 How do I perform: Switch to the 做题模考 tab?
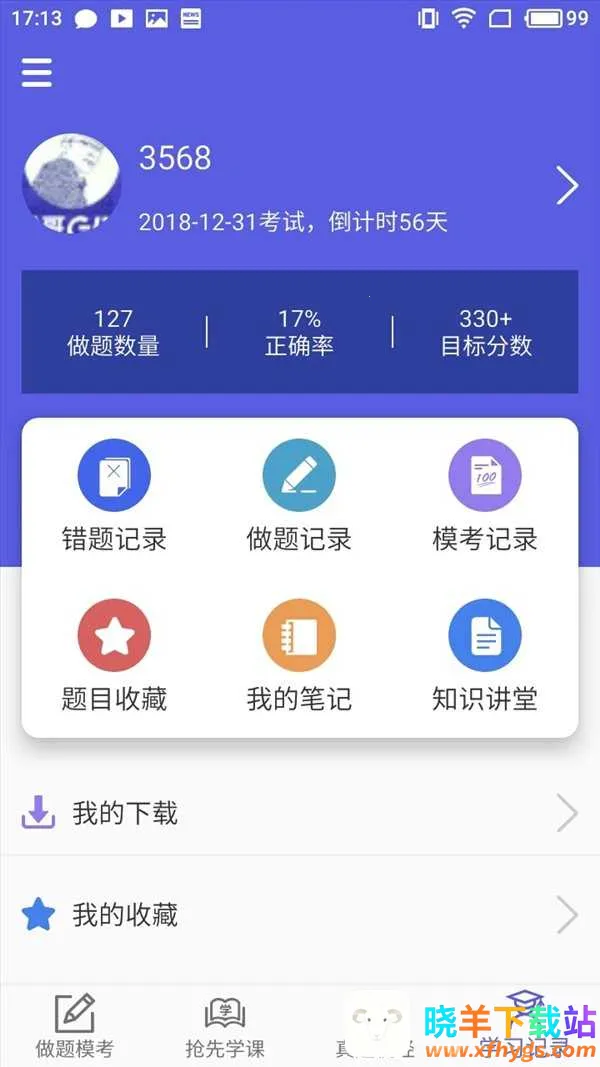pos(75,1026)
